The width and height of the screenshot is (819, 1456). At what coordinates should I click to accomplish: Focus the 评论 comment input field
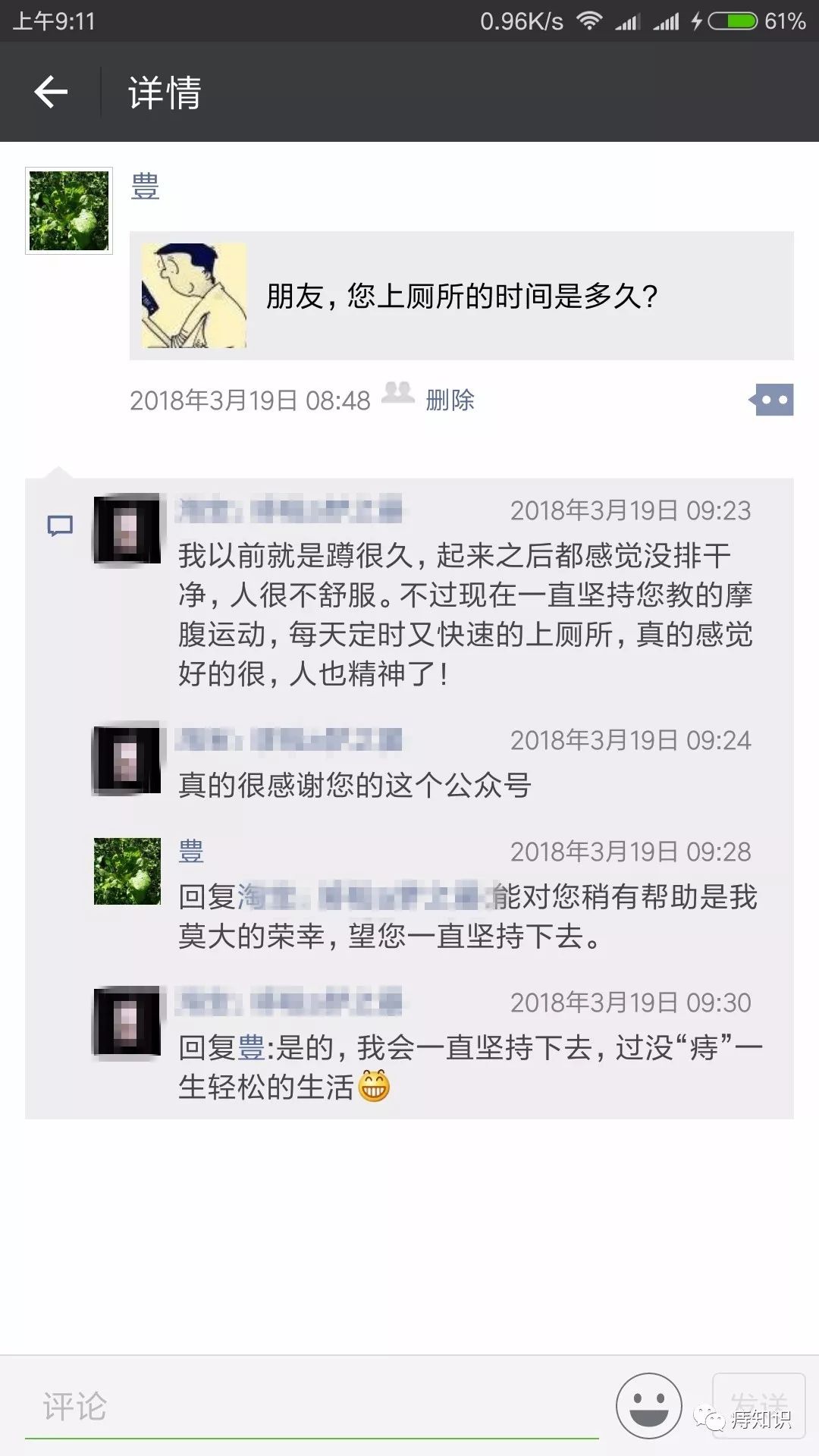pos(311,1407)
